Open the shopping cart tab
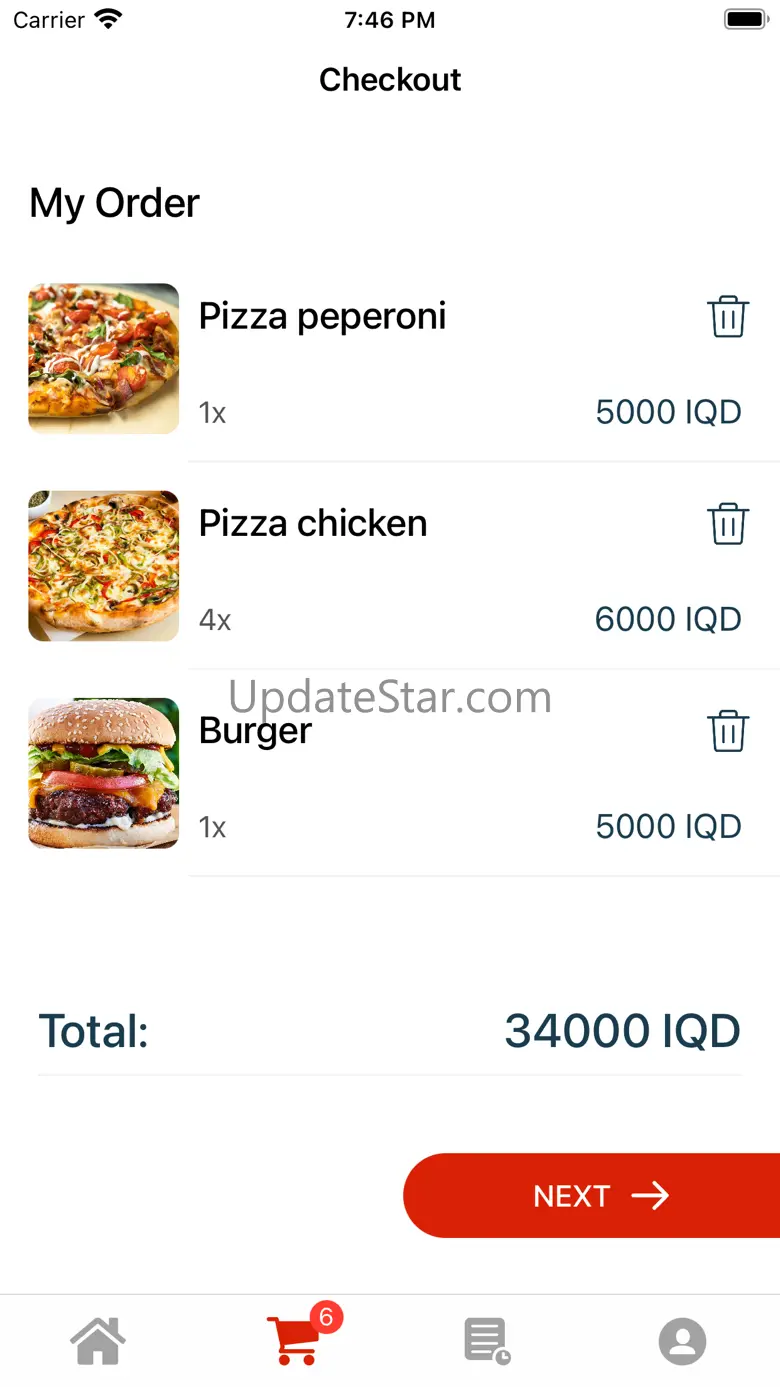The height and width of the screenshot is (1387, 780). (x=295, y=1341)
